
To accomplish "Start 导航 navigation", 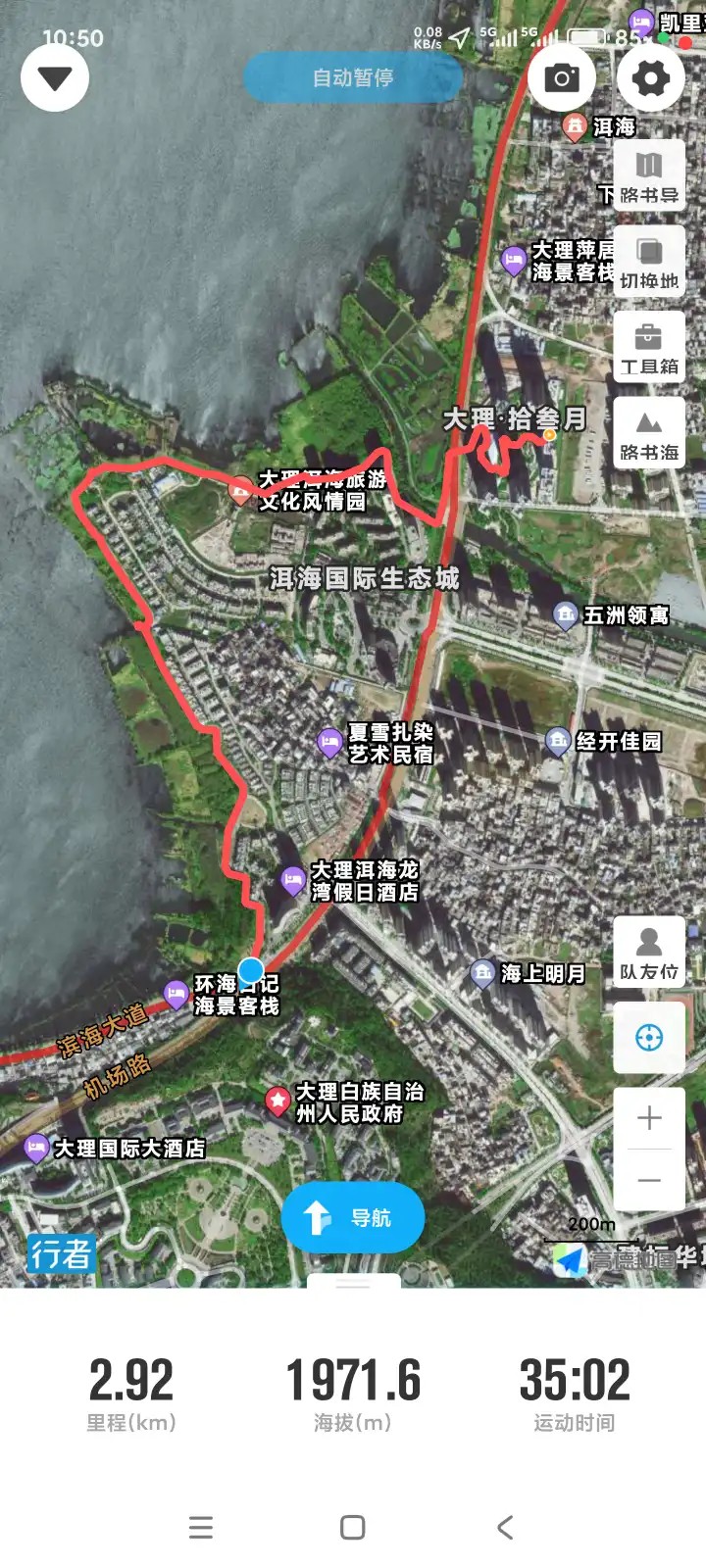I will [x=353, y=1218].
